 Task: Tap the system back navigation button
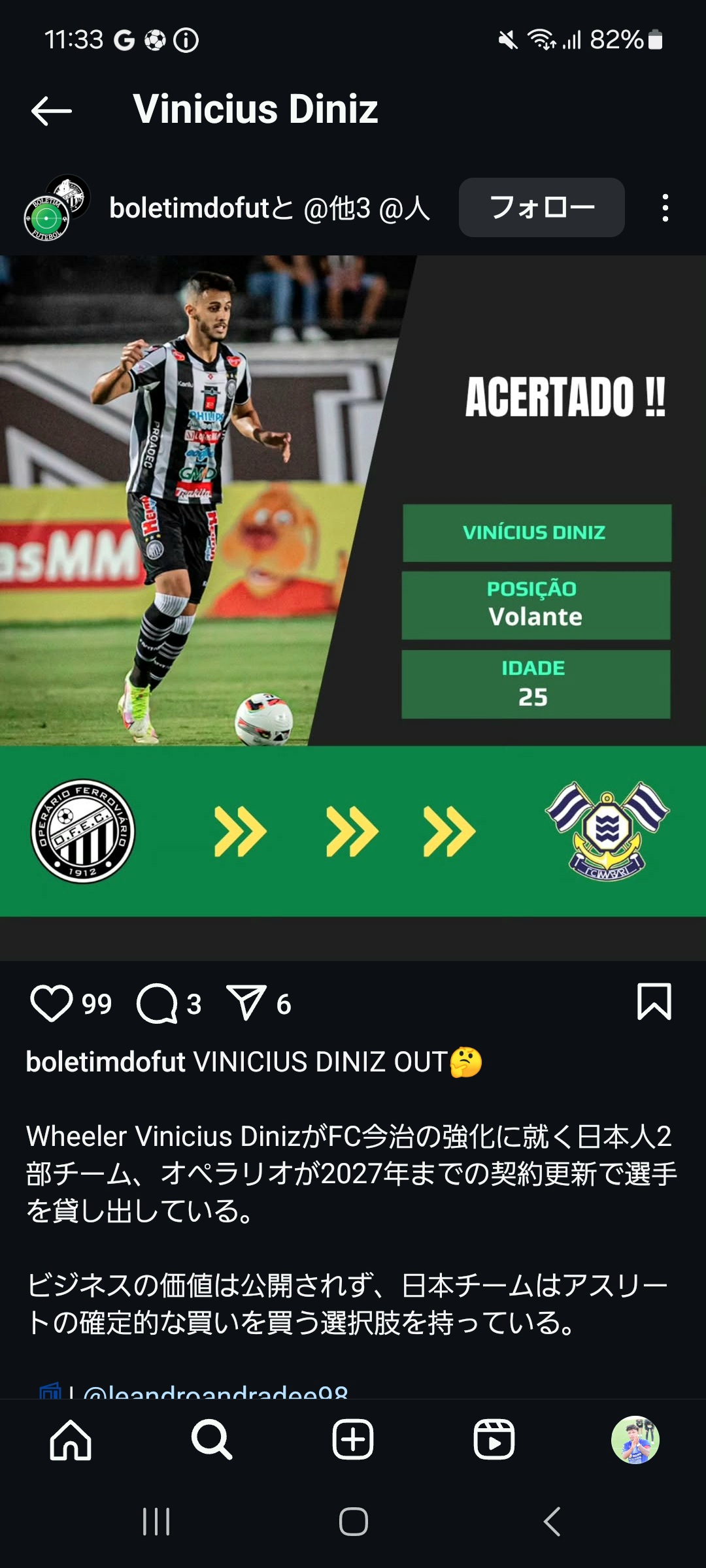click(x=552, y=1522)
